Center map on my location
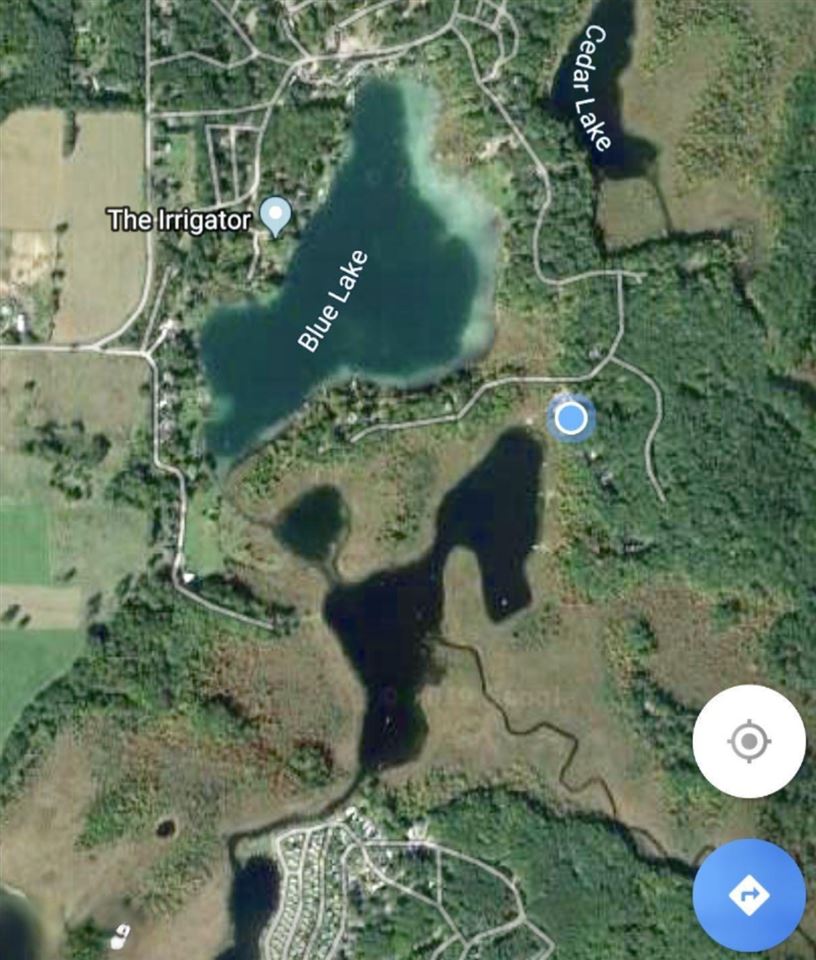The width and height of the screenshot is (816, 960). pyautogui.click(x=748, y=741)
